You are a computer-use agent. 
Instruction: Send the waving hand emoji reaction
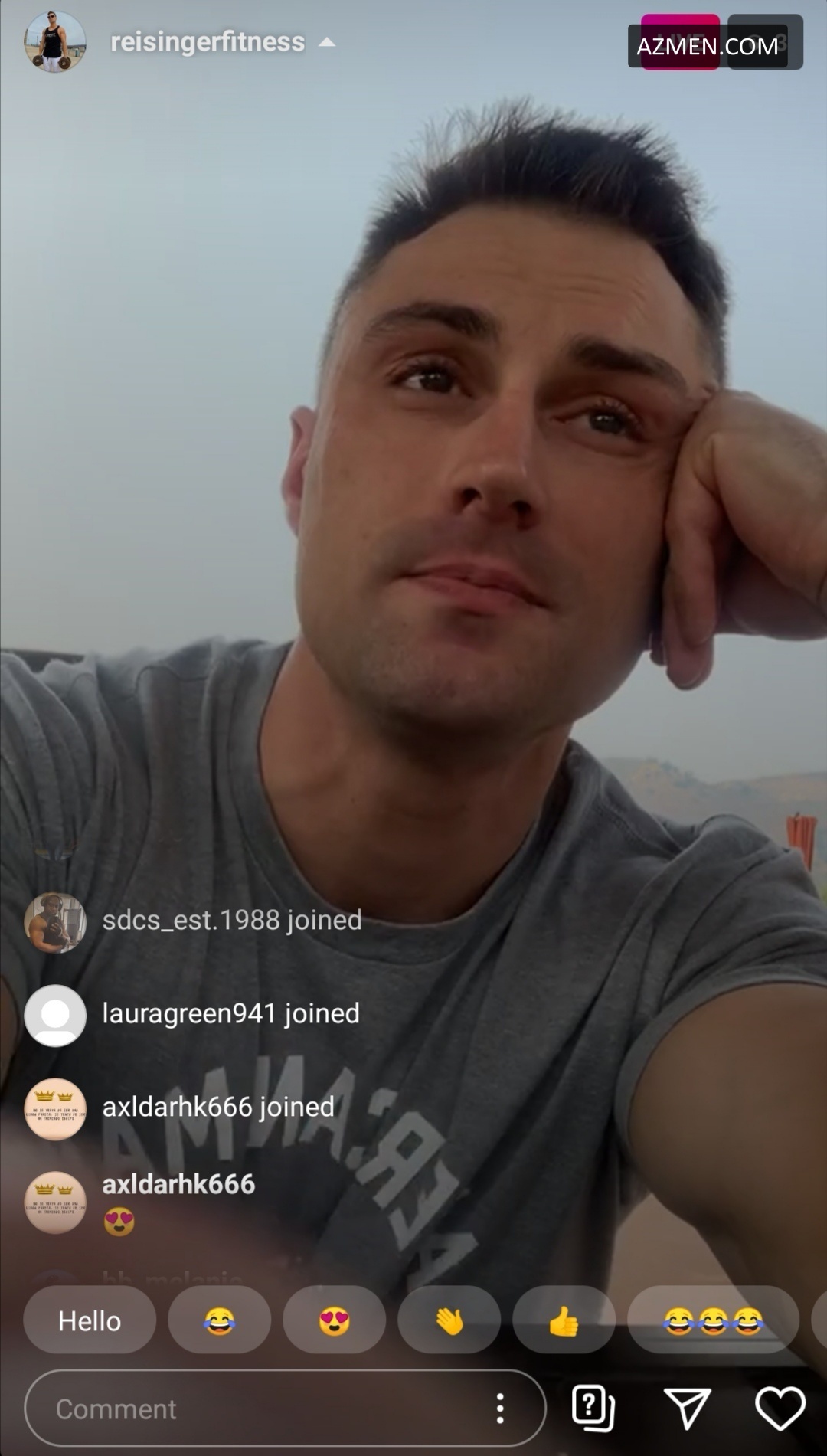(x=449, y=1320)
